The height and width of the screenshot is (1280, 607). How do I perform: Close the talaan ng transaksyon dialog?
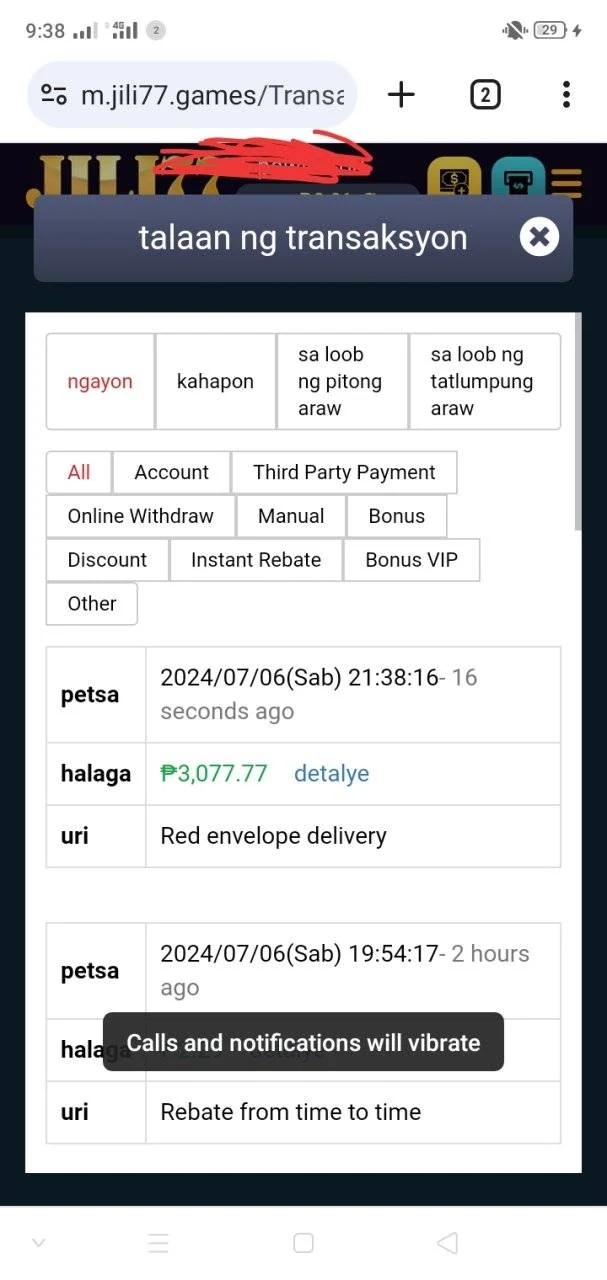pos(539,237)
